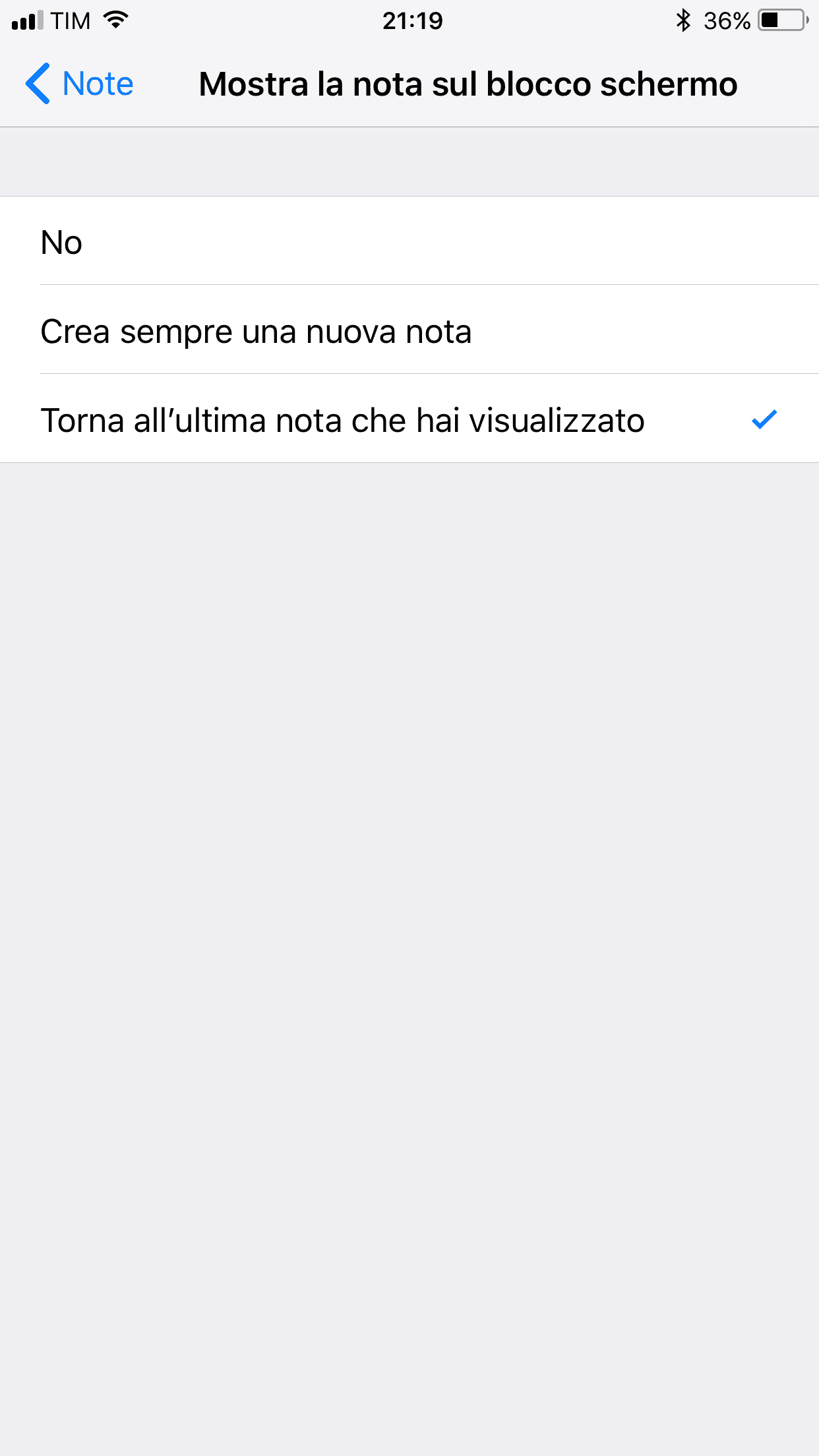
Task: Select Torna all'ultima nota che hai visualizzato
Action: coord(409,419)
